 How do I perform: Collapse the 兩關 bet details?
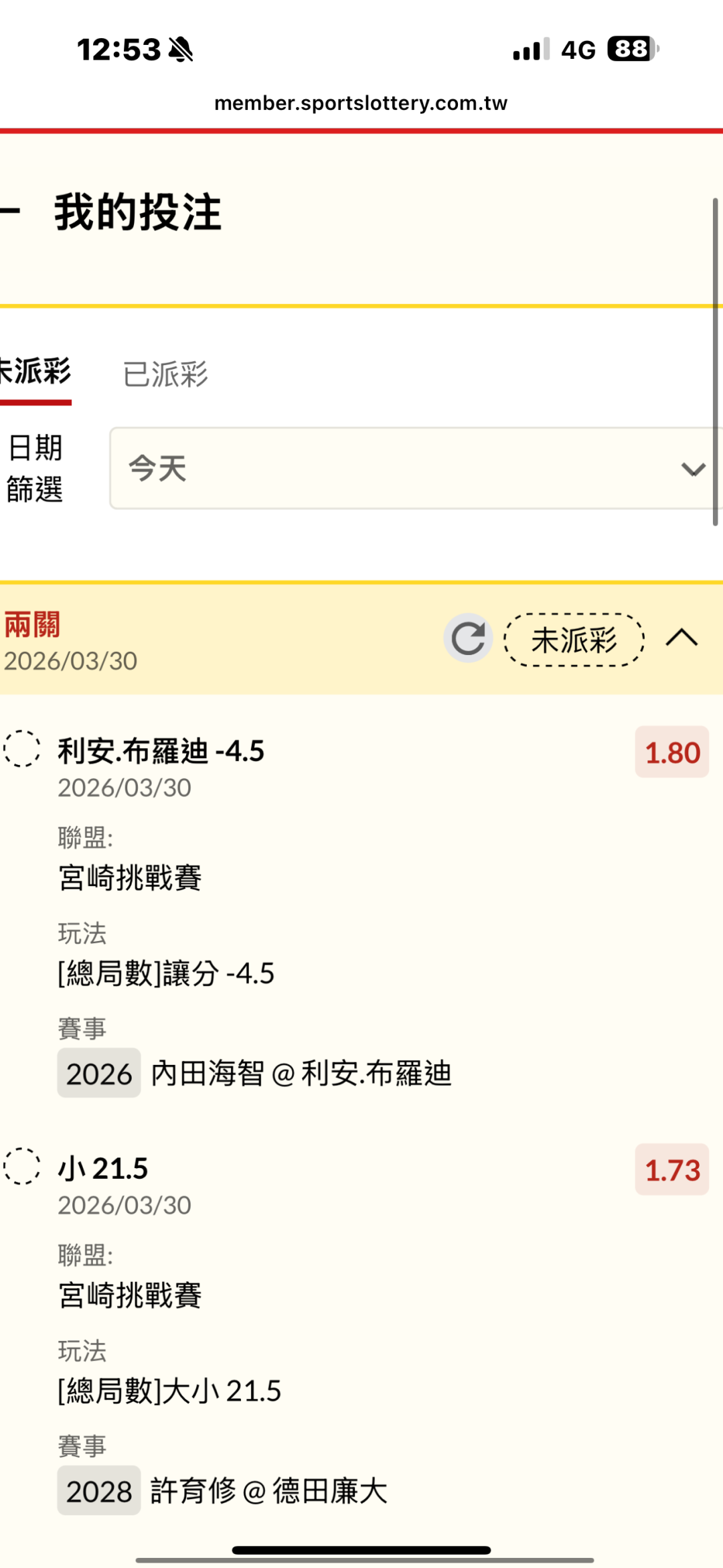[681, 638]
